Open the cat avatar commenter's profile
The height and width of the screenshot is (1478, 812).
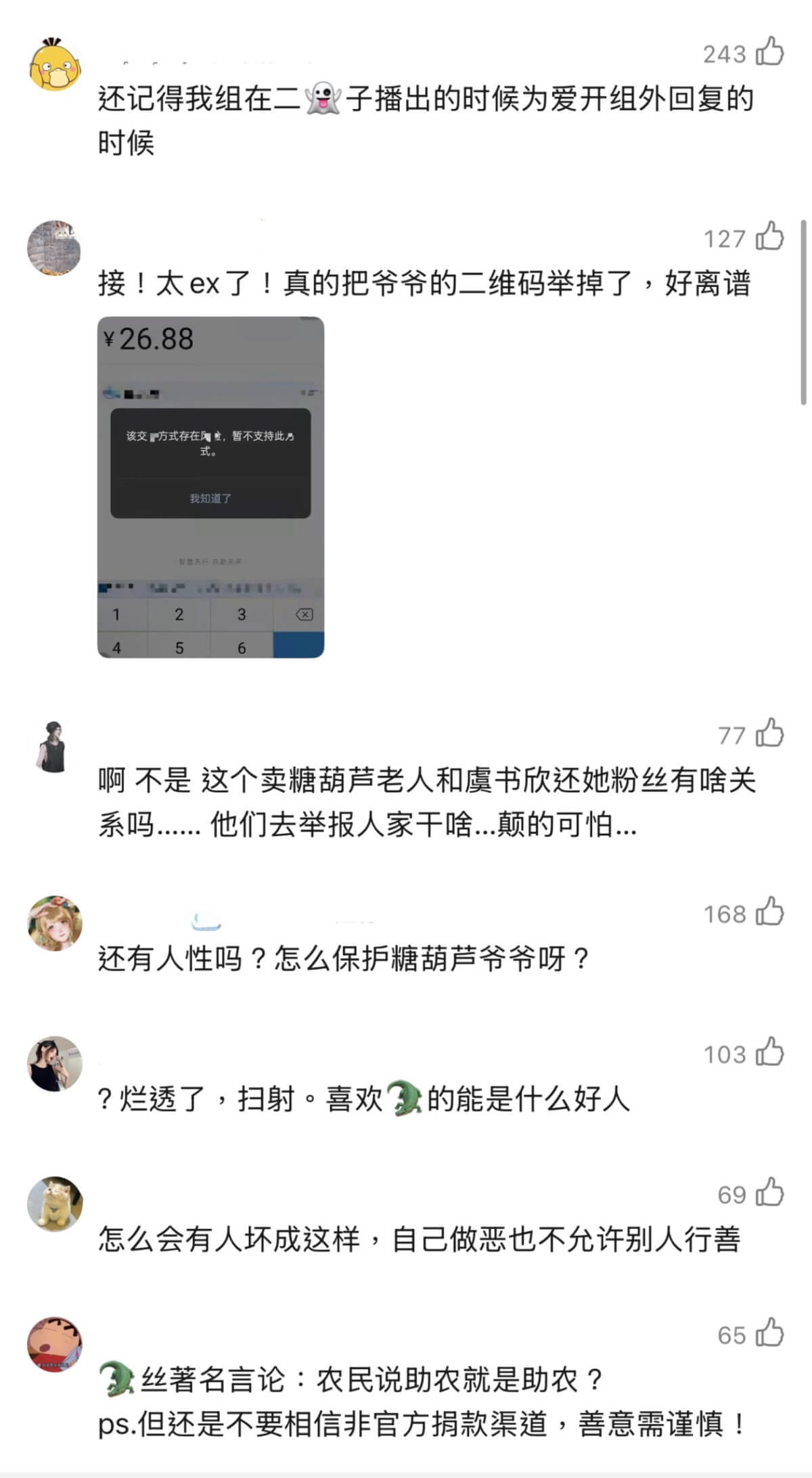click(x=54, y=1203)
